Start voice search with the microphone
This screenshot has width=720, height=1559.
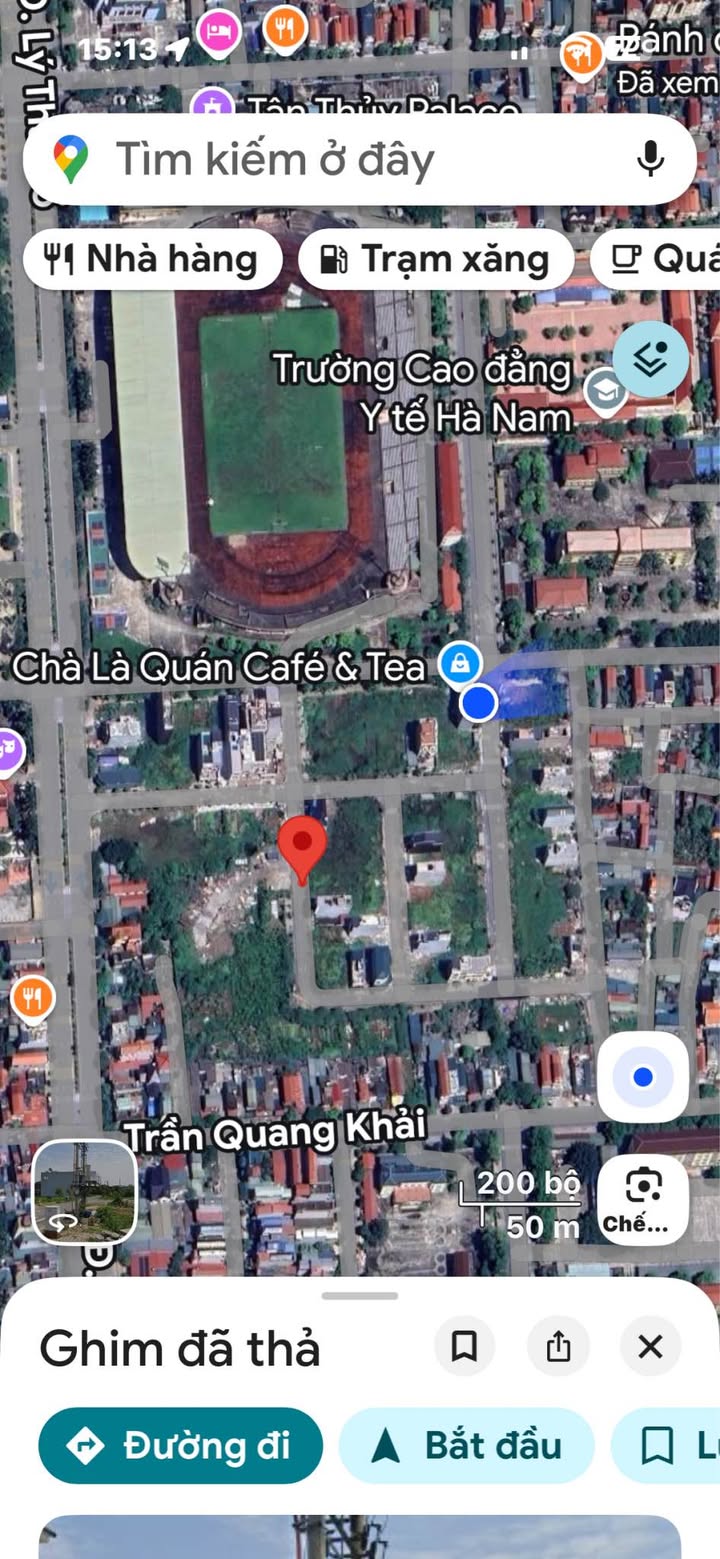coord(650,159)
